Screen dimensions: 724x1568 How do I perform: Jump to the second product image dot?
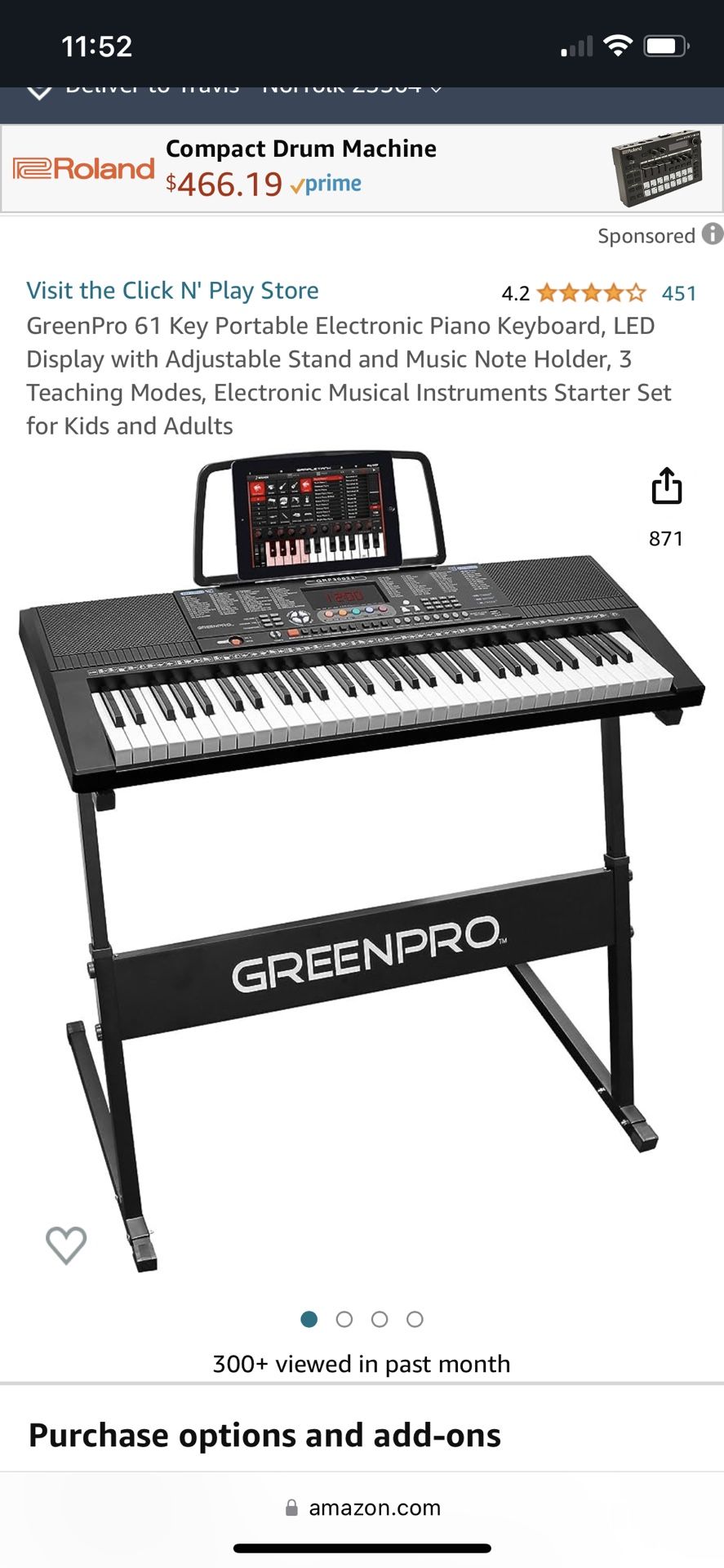click(344, 1319)
